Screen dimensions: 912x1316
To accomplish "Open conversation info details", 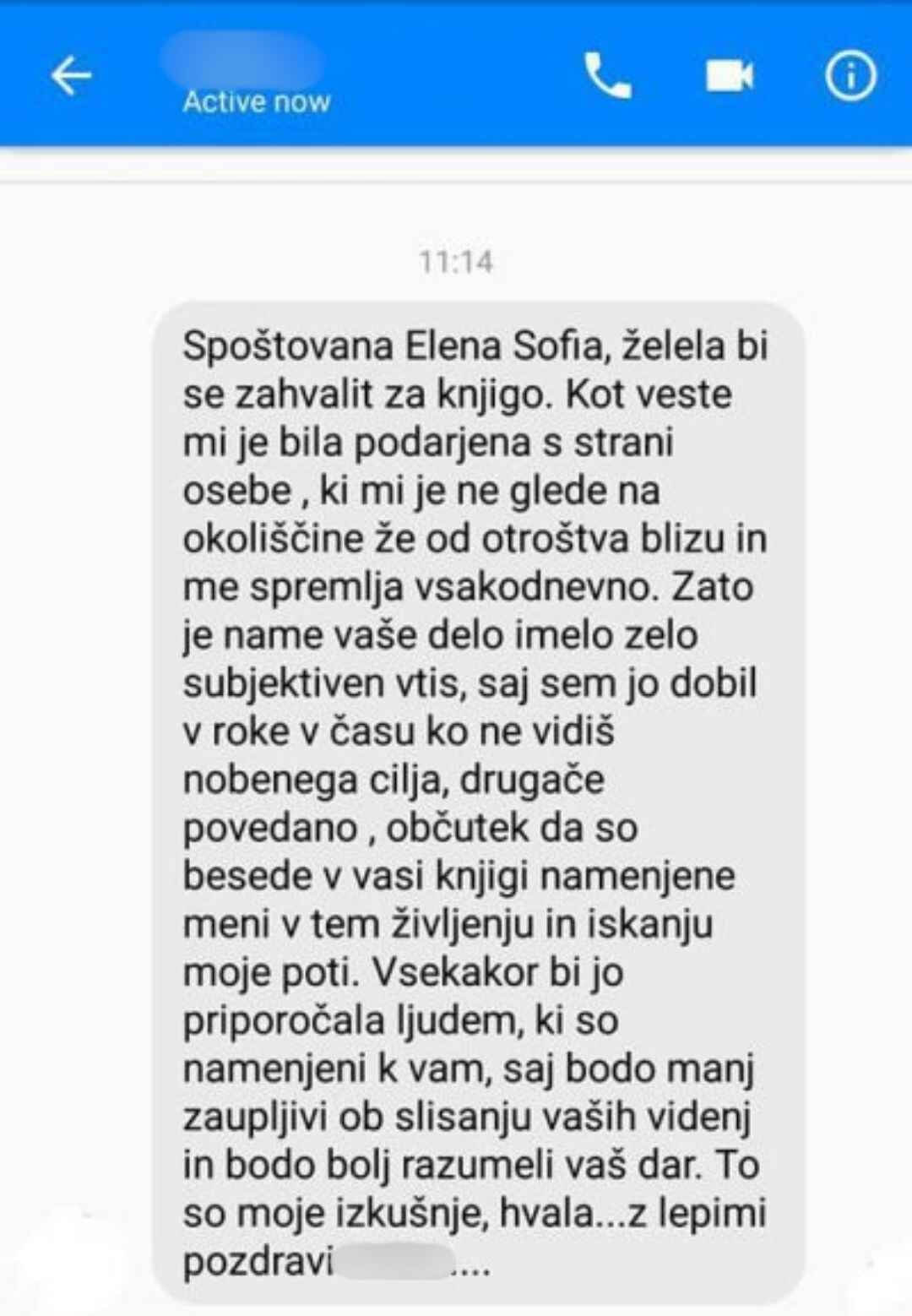I will (x=850, y=77).
